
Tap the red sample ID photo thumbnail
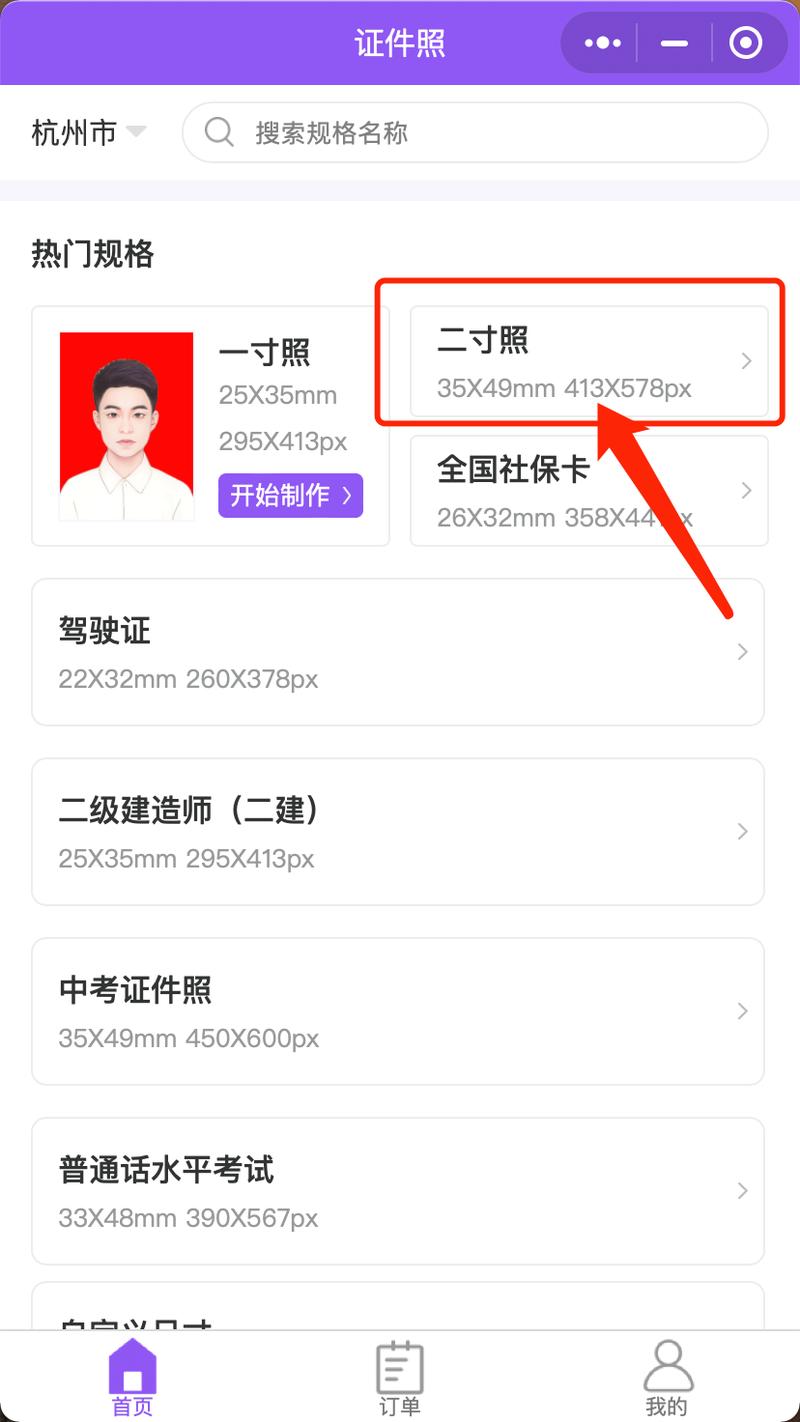(x=126, y=423)
